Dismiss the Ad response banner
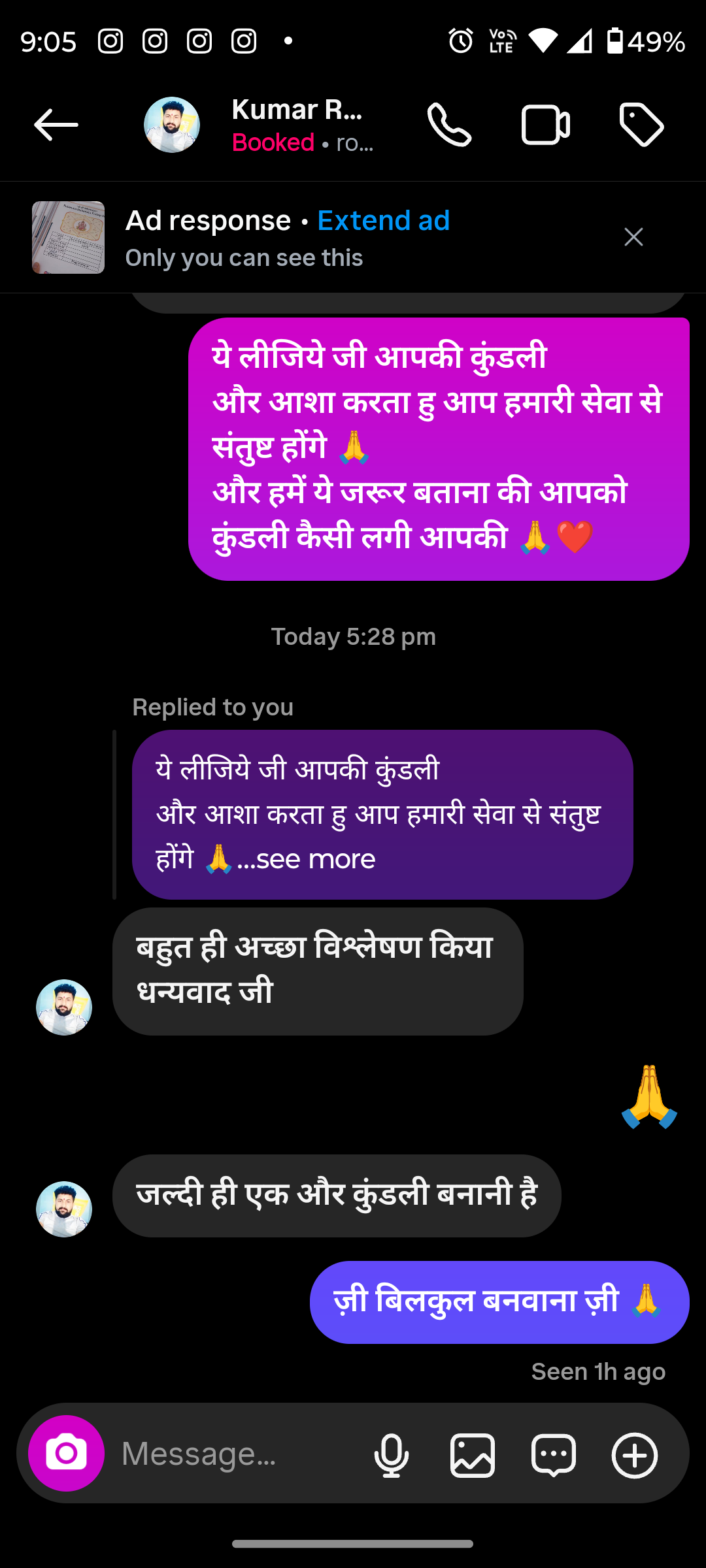The height and width of the screenshot is (1568, 706). click(633, 237)
